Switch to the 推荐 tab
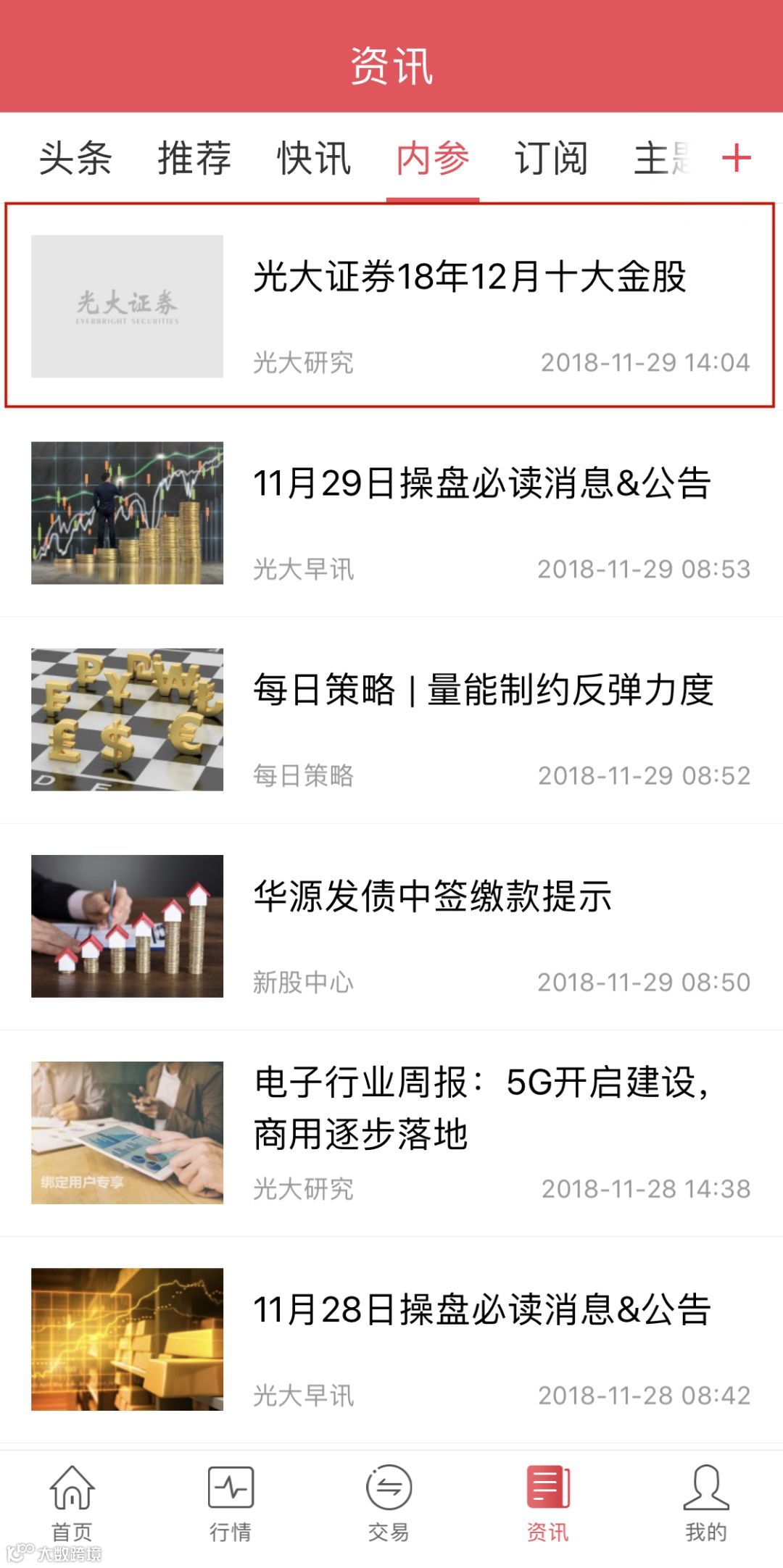The width and height of the screenshot is (783, 1568). coord(194,158)
